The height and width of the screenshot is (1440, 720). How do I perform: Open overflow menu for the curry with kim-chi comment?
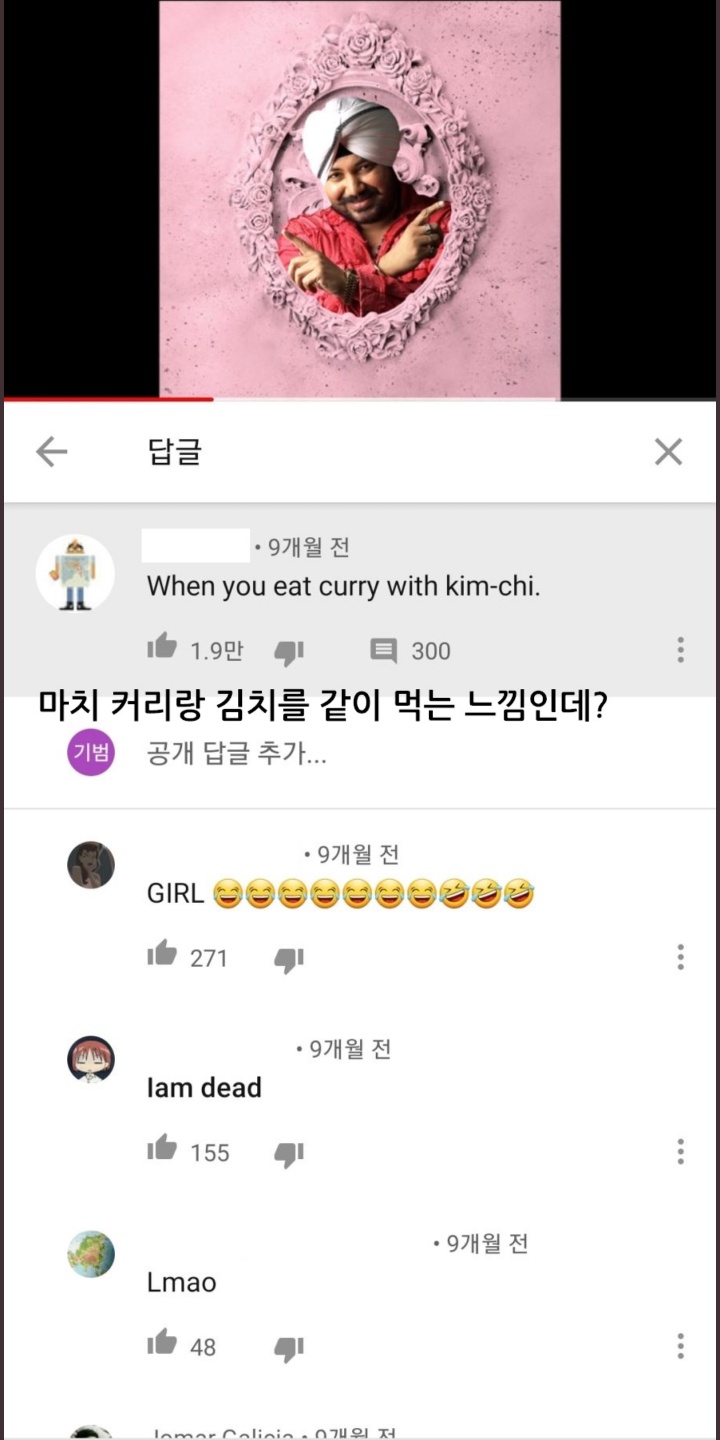pos(680,650)
